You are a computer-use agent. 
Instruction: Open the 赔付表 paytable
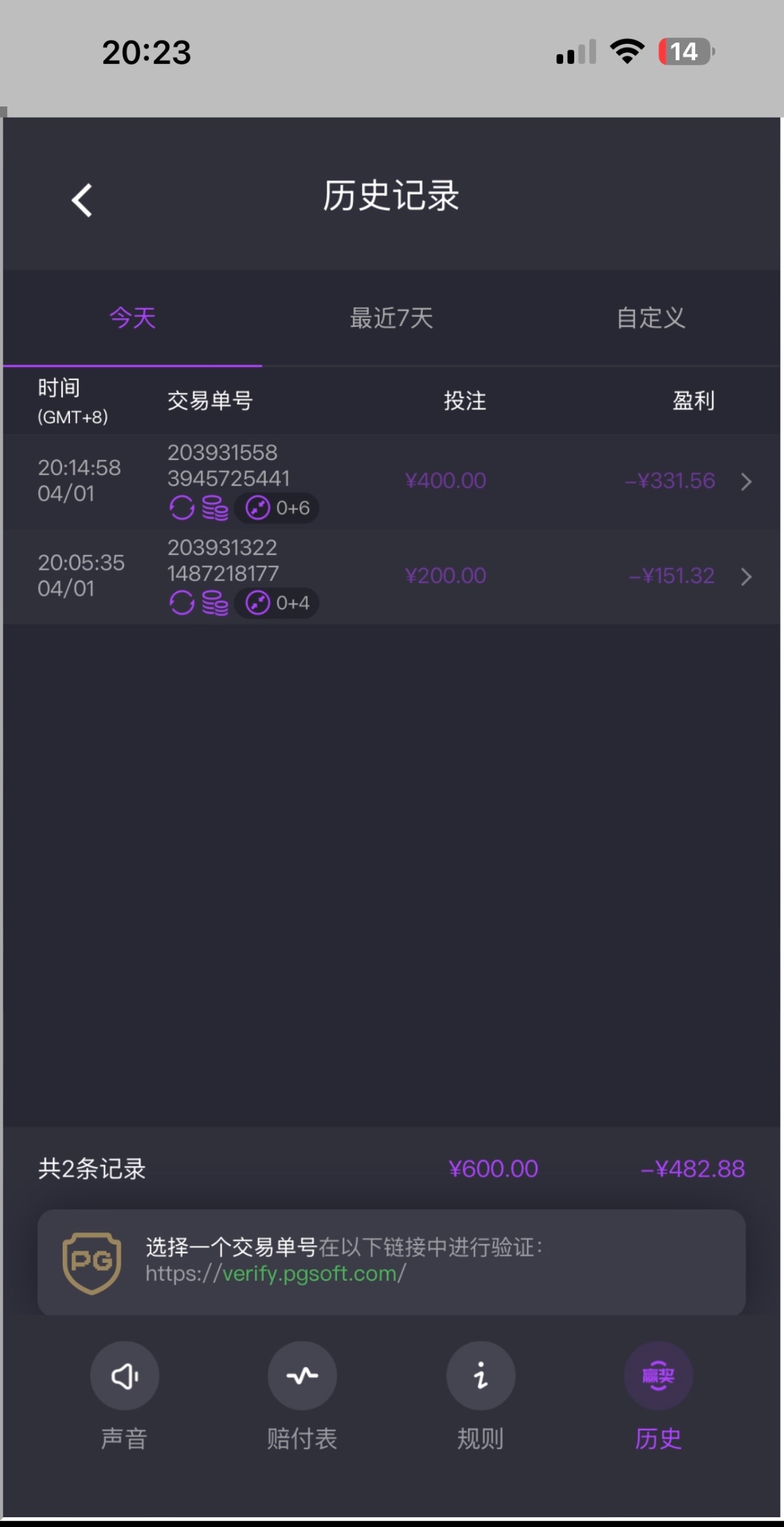[x=302, y=1376]
